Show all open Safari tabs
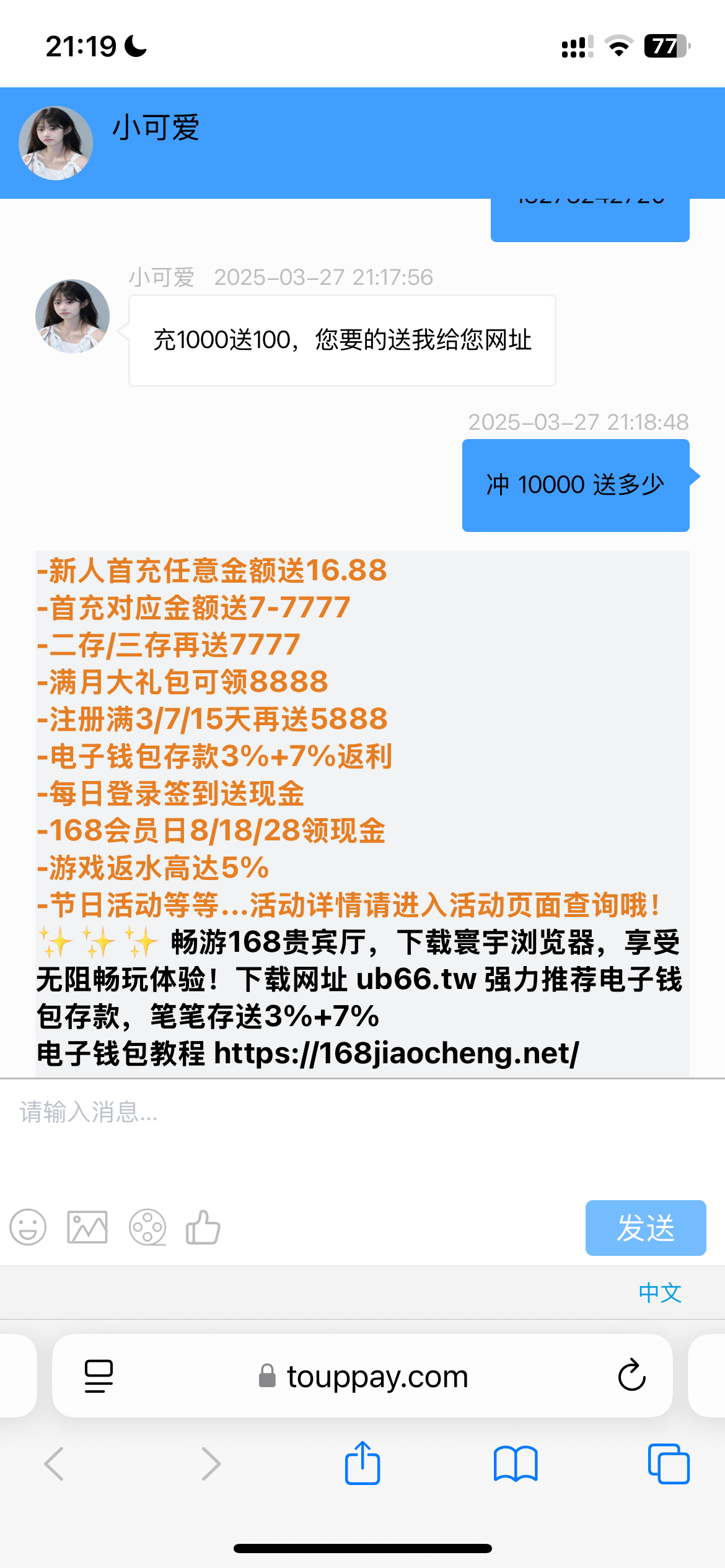 coord(668,1464)
